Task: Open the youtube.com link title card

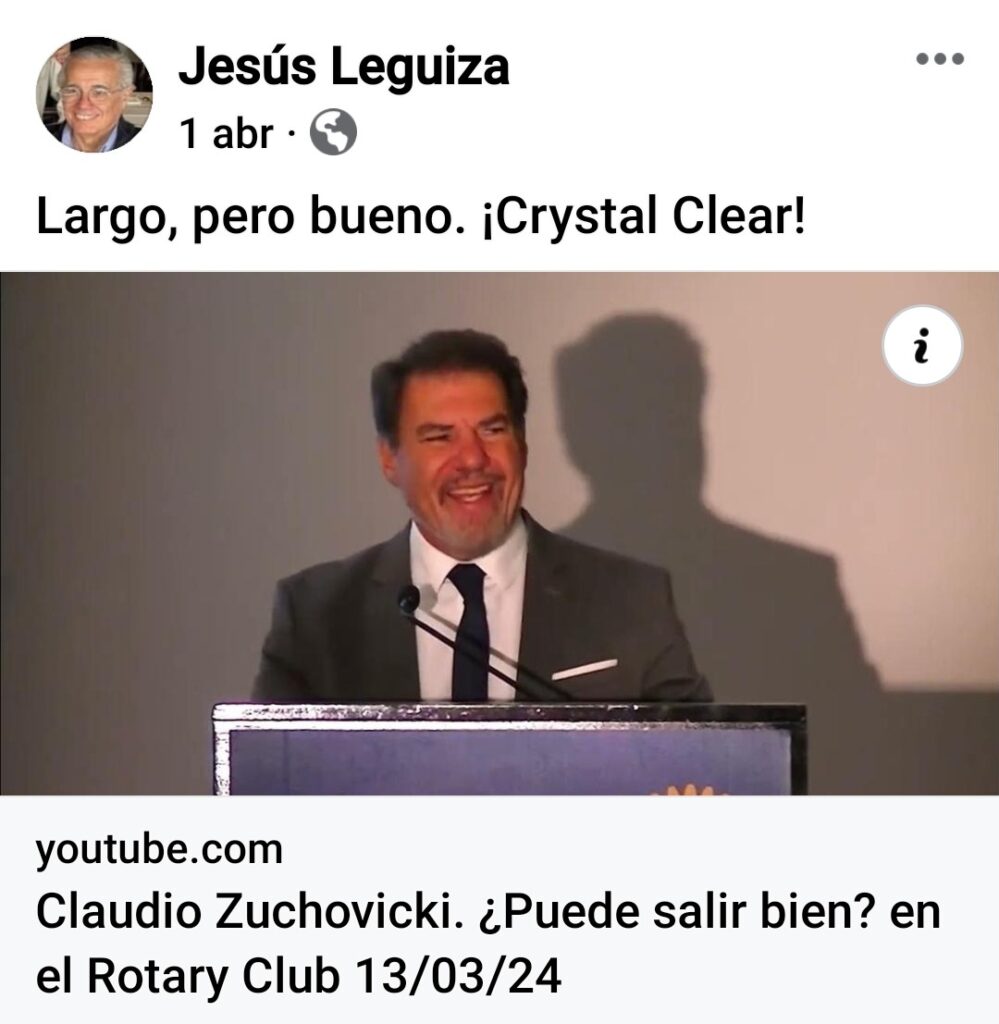Action: pyautogui.click(x=488, y=913)
